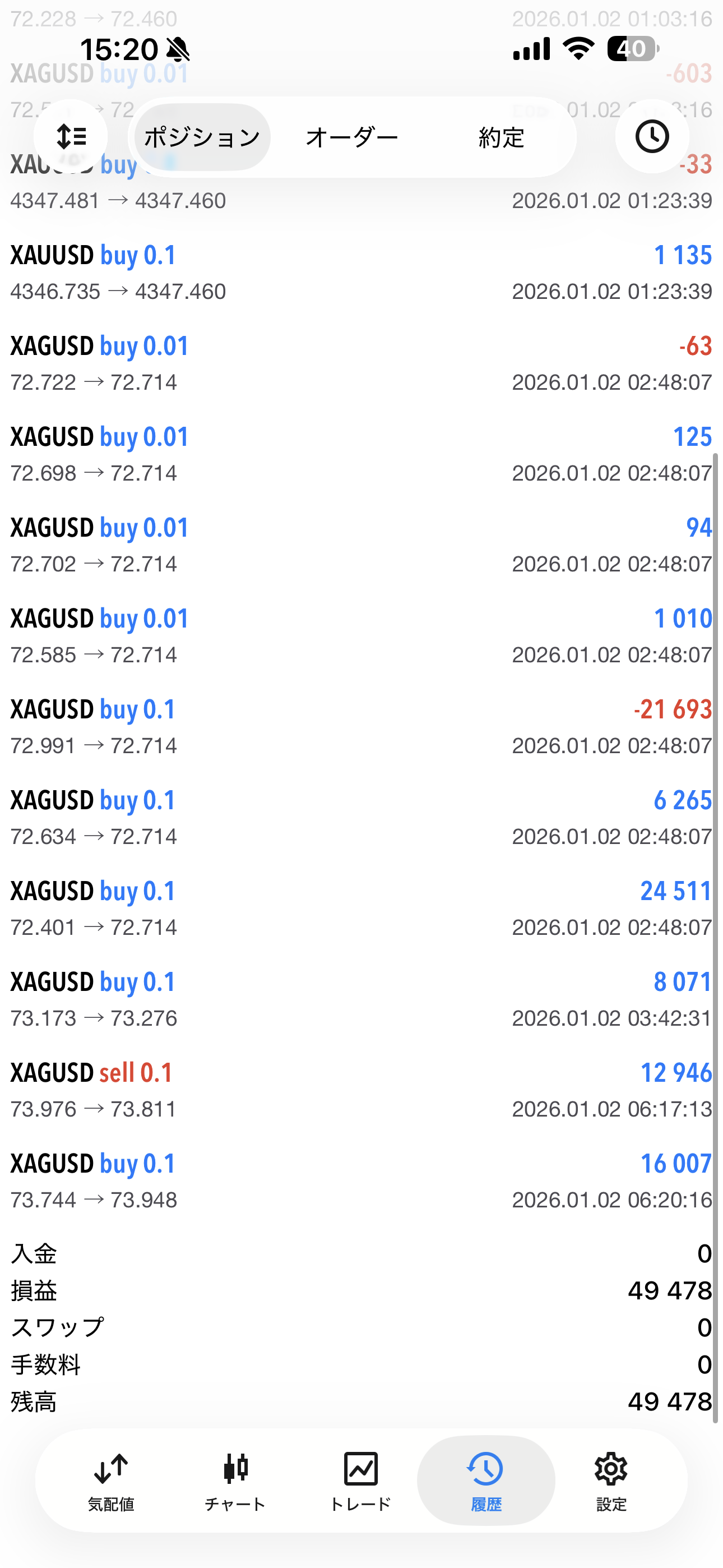Open the XAGUSD buy 0.01 row with -63 loss
The width and height of the screenshot is (723, 1568).
coord(361,363)
